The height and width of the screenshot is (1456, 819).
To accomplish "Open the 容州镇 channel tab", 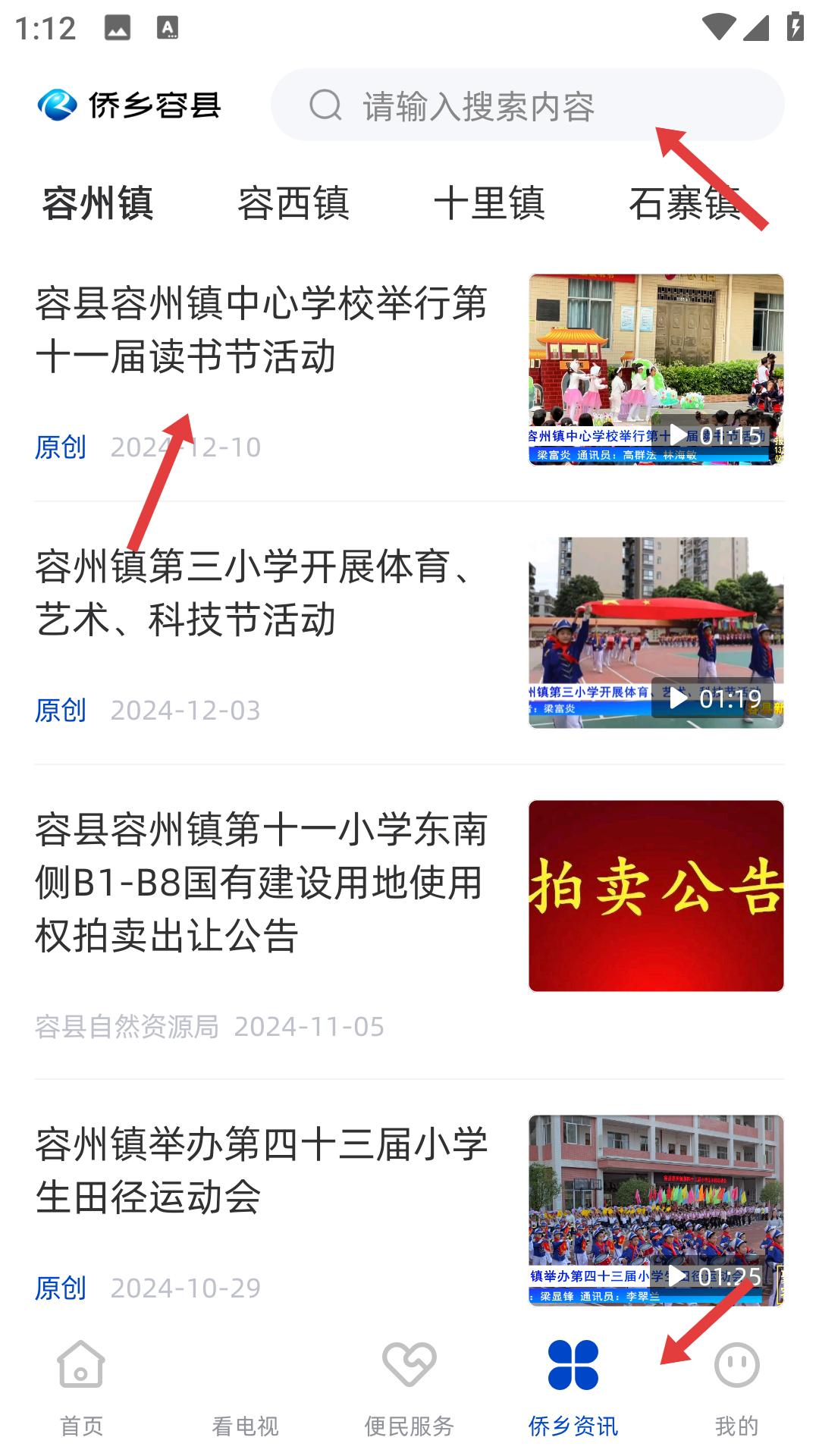I will pos(99,203).
